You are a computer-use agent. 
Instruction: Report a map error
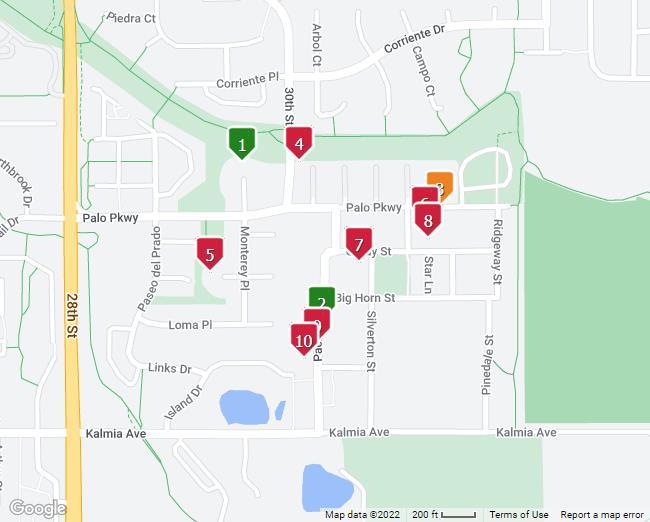point(602,515)
